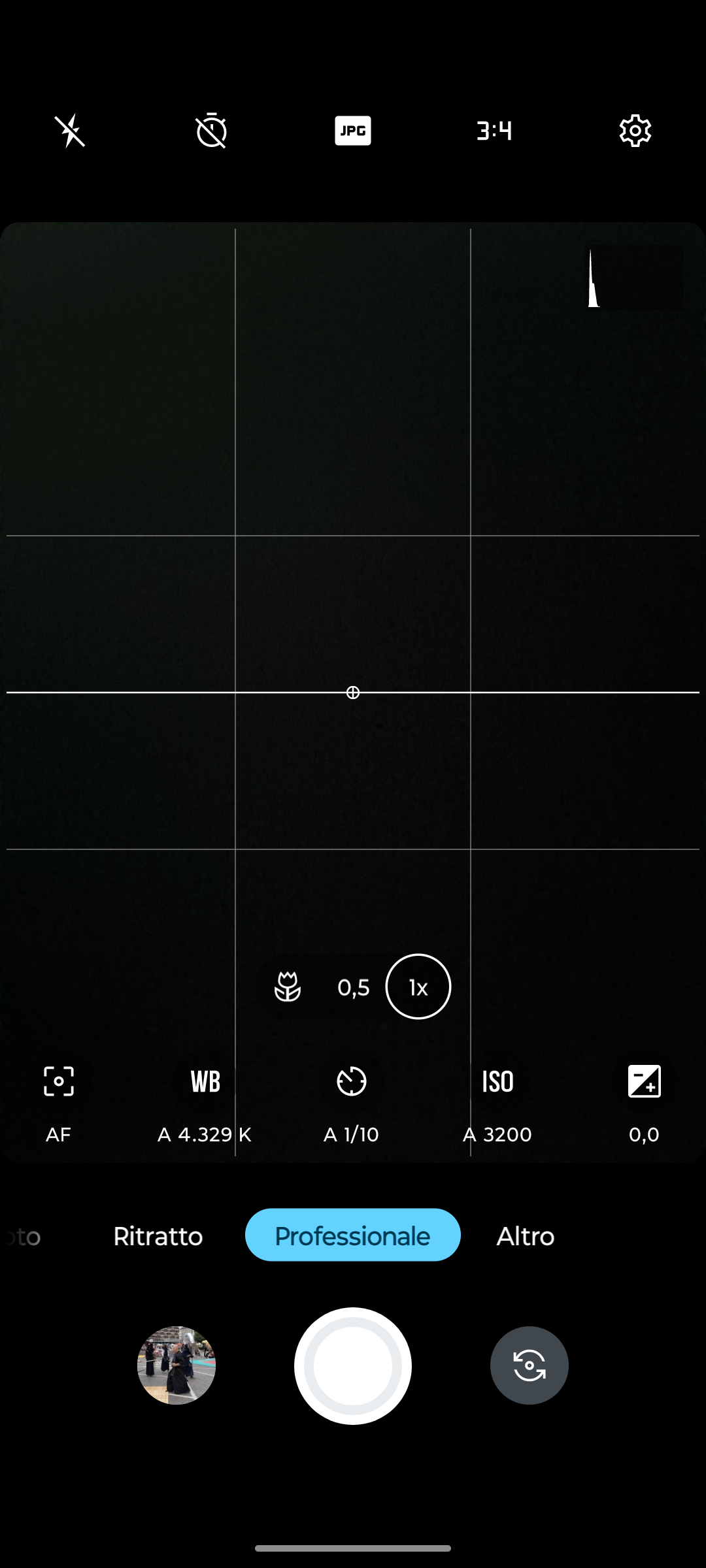The height and width of the screenshot is (1568, 706).
Task: Open camera settings gear
Action: click(635, 131)
